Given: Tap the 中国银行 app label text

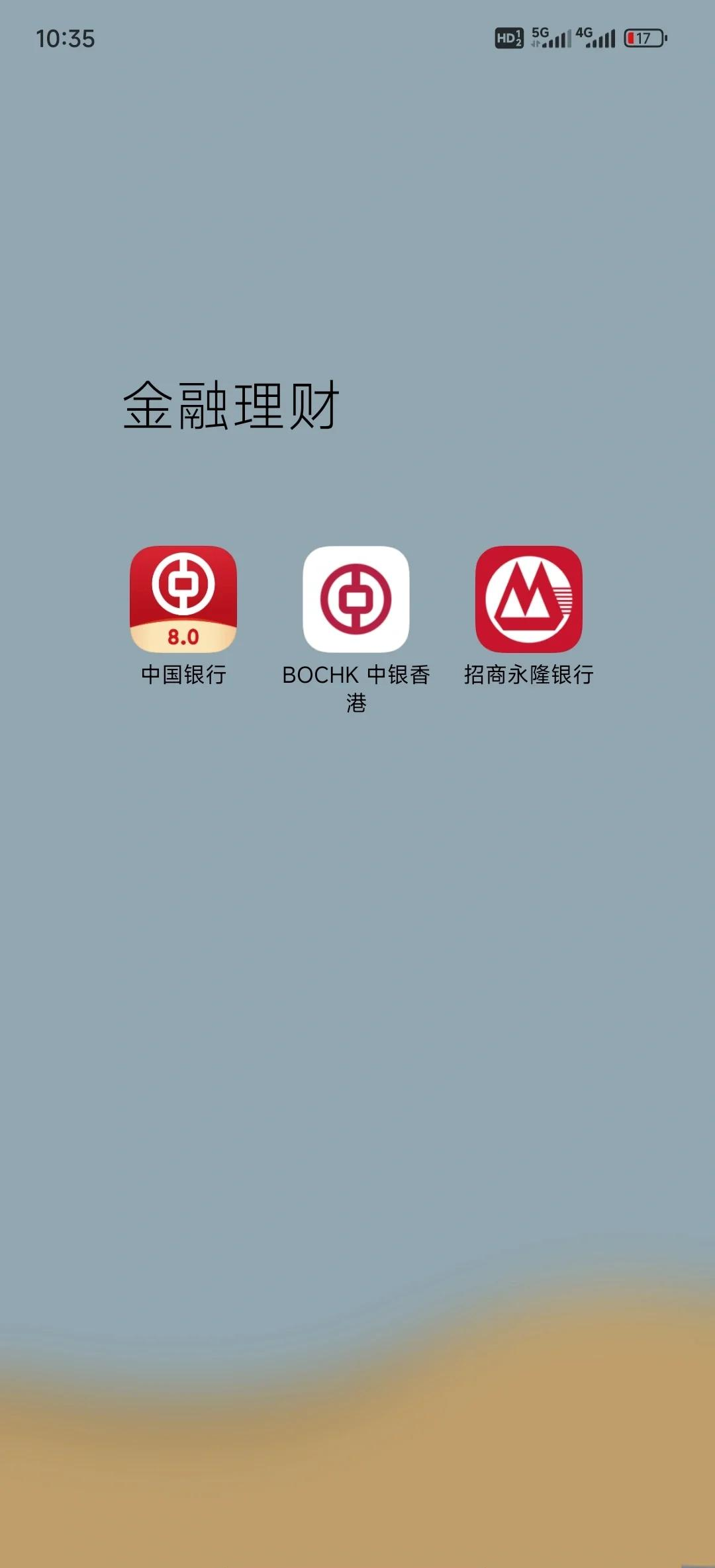Looking at the screenshot, I should coord(184,675).
